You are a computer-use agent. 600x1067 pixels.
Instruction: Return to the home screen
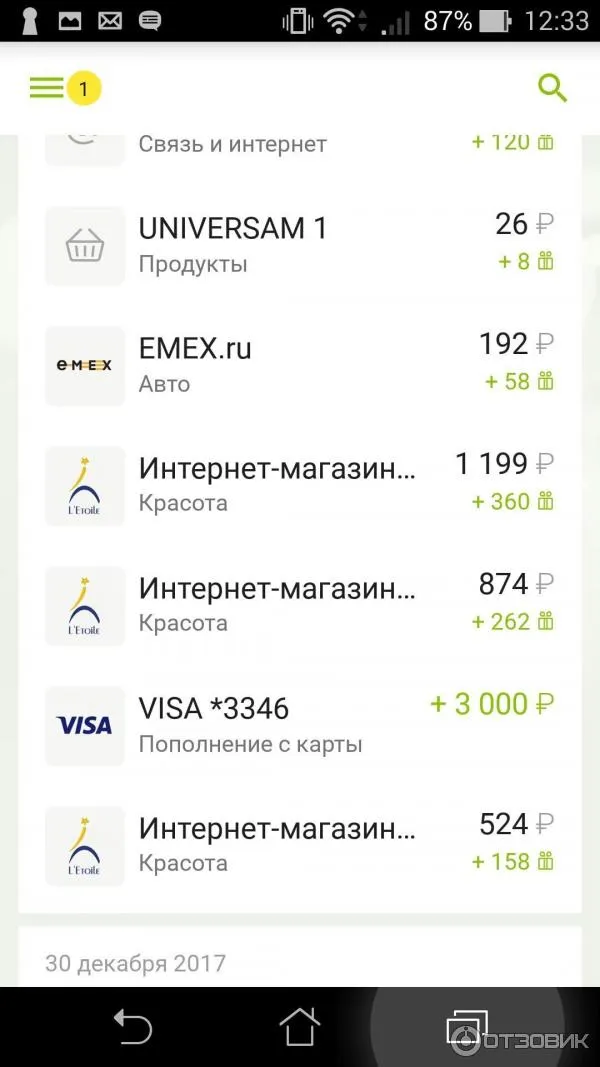300,1026
